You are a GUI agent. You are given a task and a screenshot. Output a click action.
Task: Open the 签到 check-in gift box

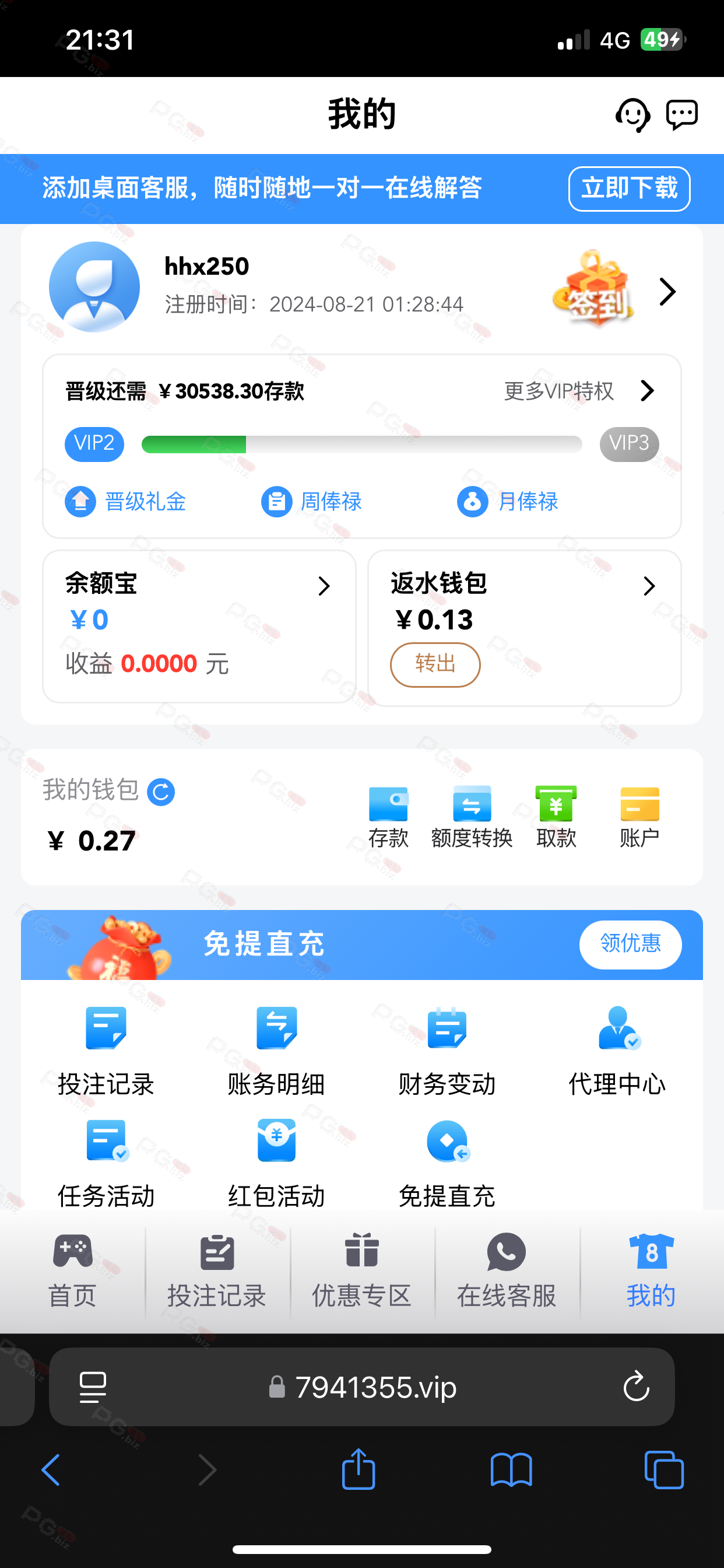595,289
